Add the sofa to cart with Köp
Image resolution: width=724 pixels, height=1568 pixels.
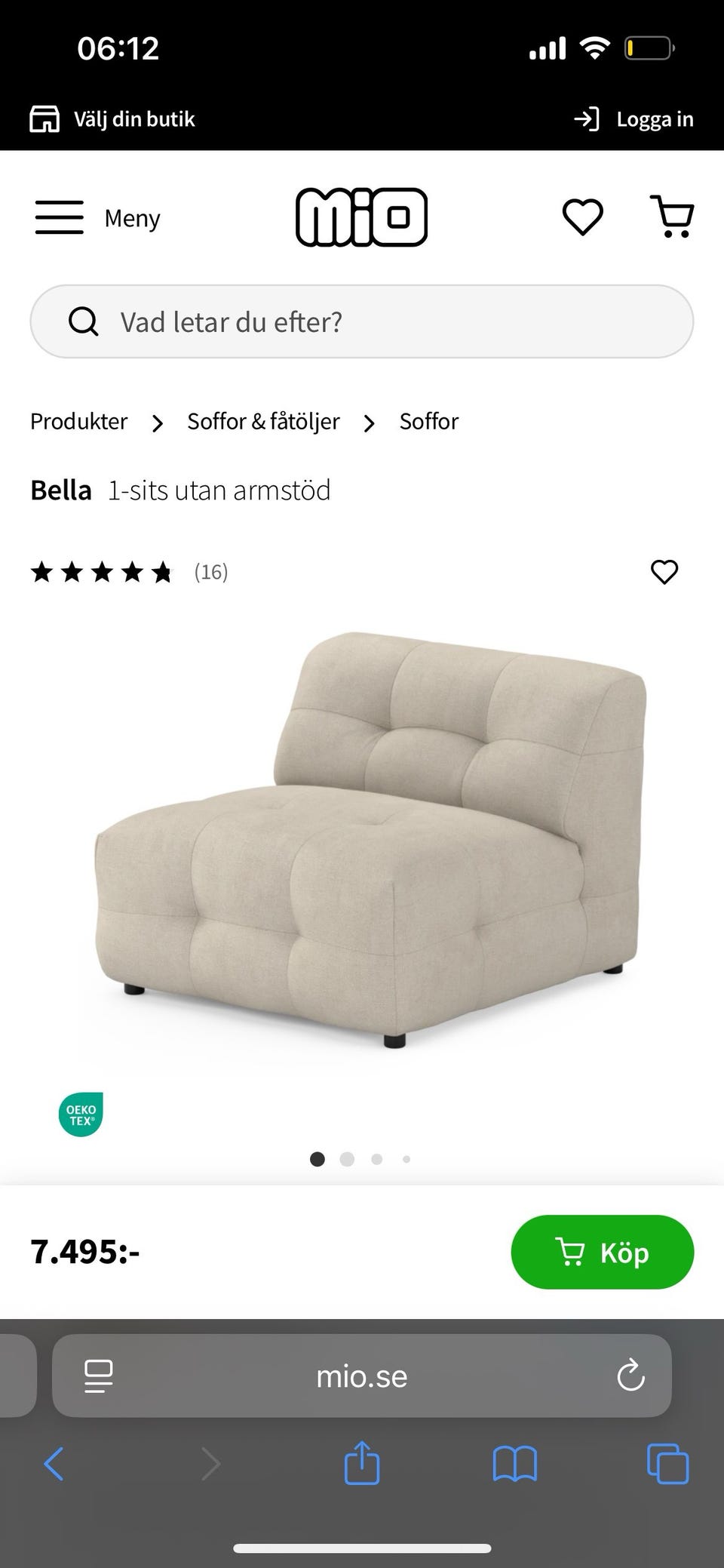point(602,1252)
